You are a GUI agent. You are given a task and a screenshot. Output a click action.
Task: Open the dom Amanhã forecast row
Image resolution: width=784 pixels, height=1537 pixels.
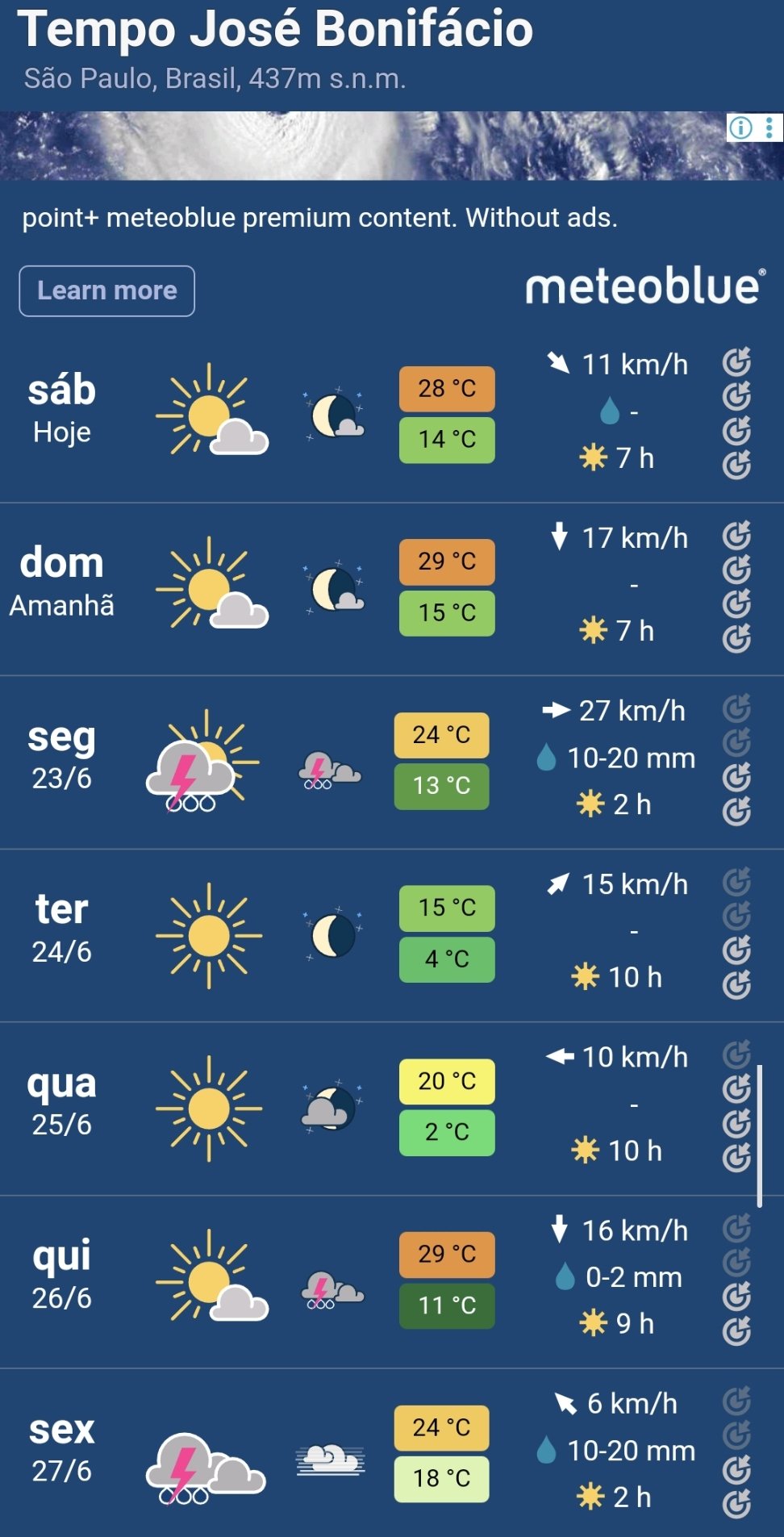392,590
